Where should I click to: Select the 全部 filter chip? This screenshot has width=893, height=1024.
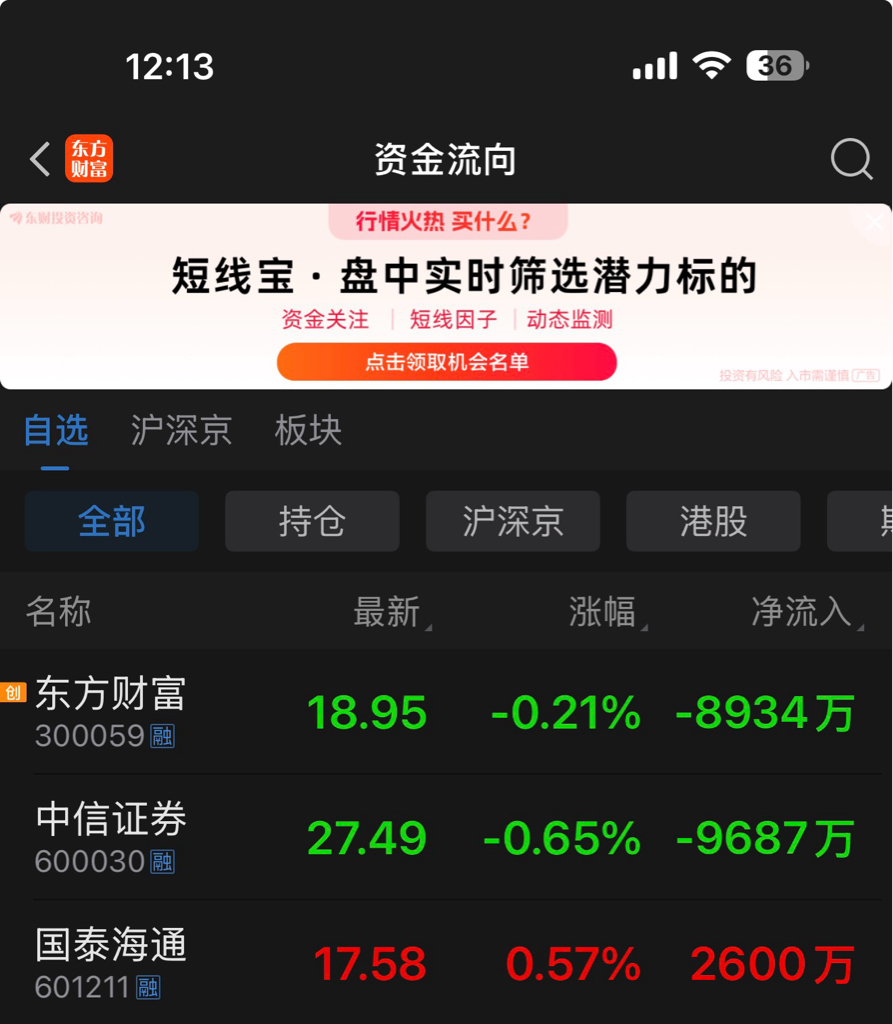pos(112,521)
